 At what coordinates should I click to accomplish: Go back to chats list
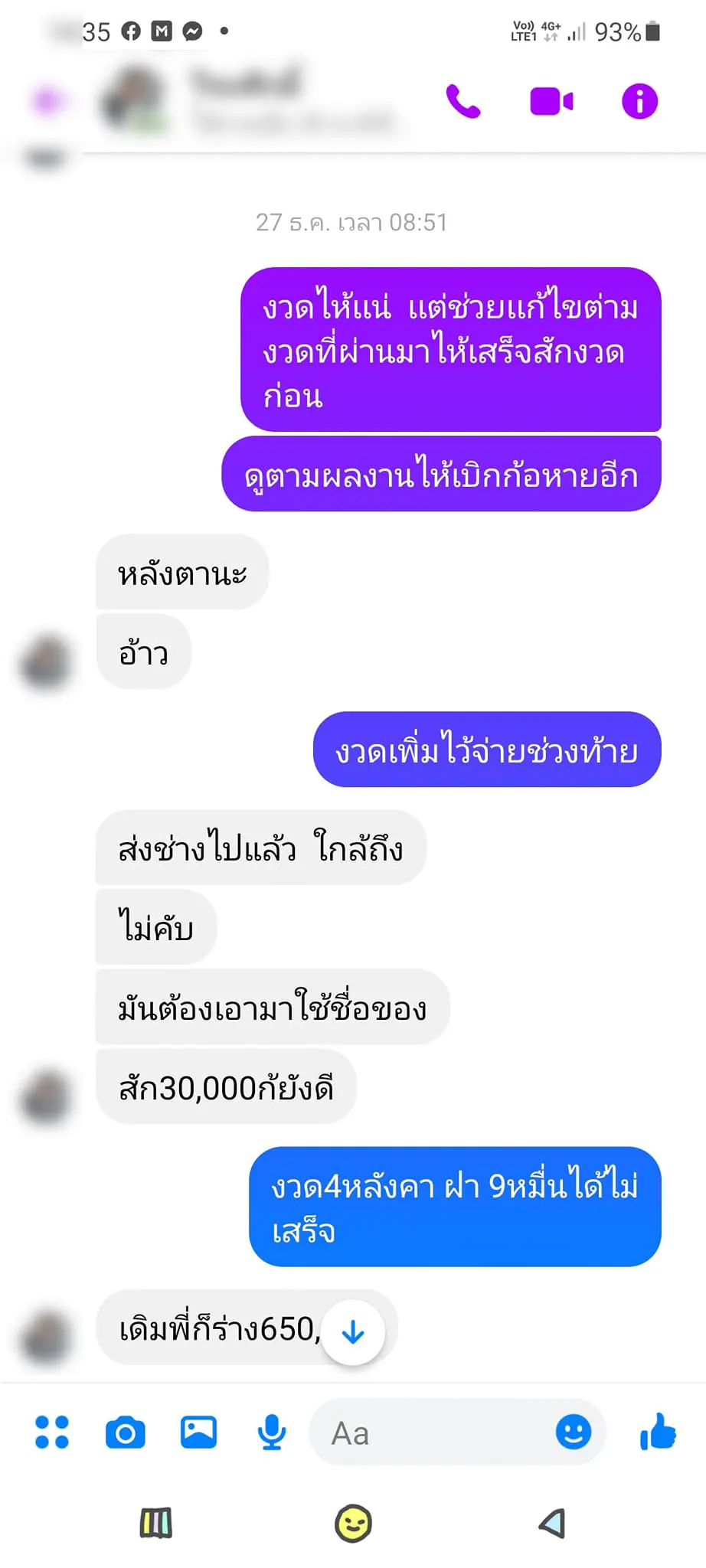coord(47,101)
